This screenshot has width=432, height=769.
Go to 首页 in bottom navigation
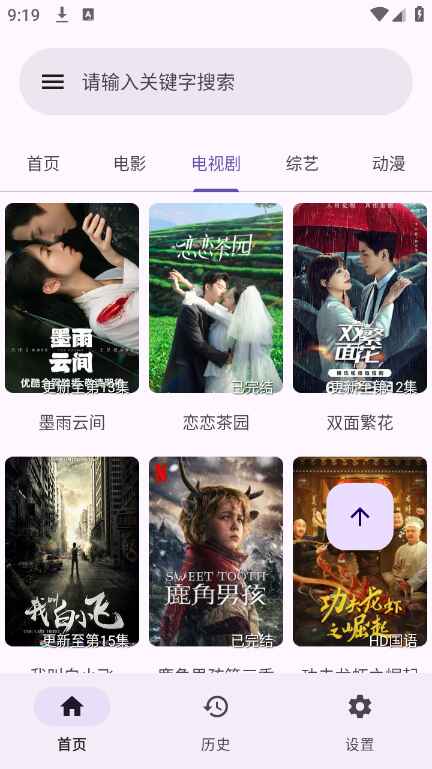click(x=72, y=720)
